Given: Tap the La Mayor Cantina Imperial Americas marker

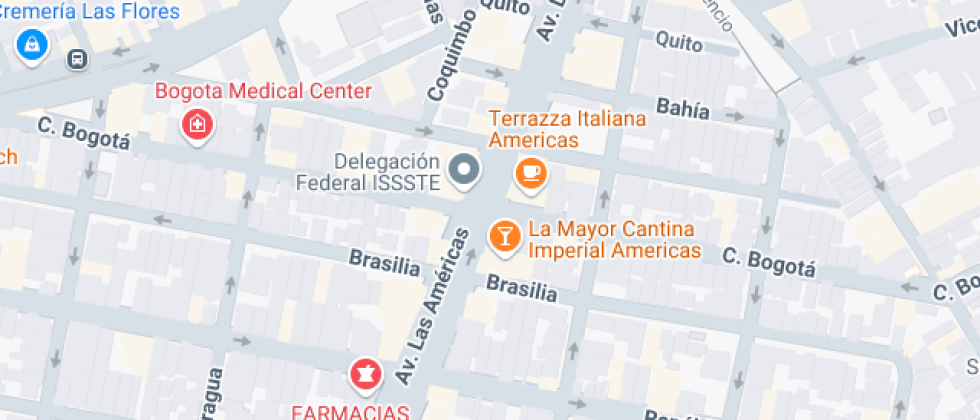Looking at the screenshot, I should click(x=504, y=236).
